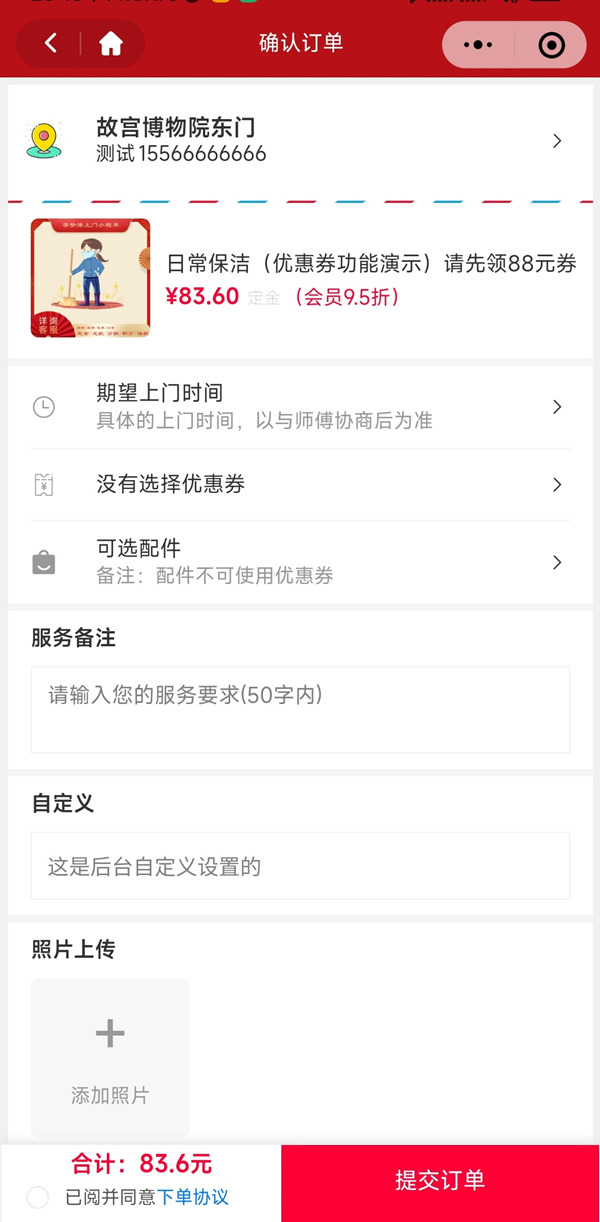Return to the mini program home
This screenshot has height=1222, width=600.
click(x=111, y=44)
